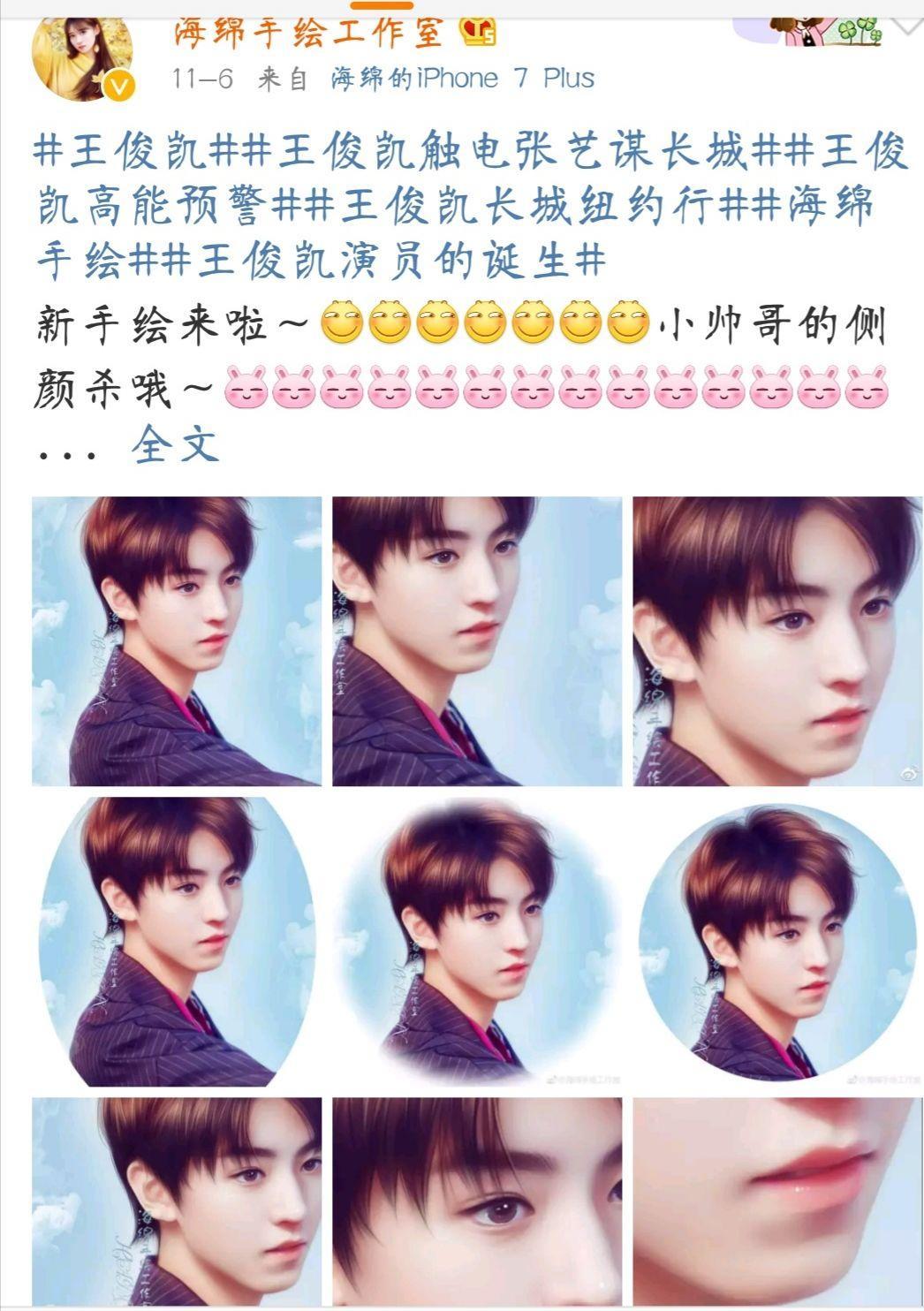Open the eye close-up image
Screen dimensions: 924x1311
[477, 1201]
